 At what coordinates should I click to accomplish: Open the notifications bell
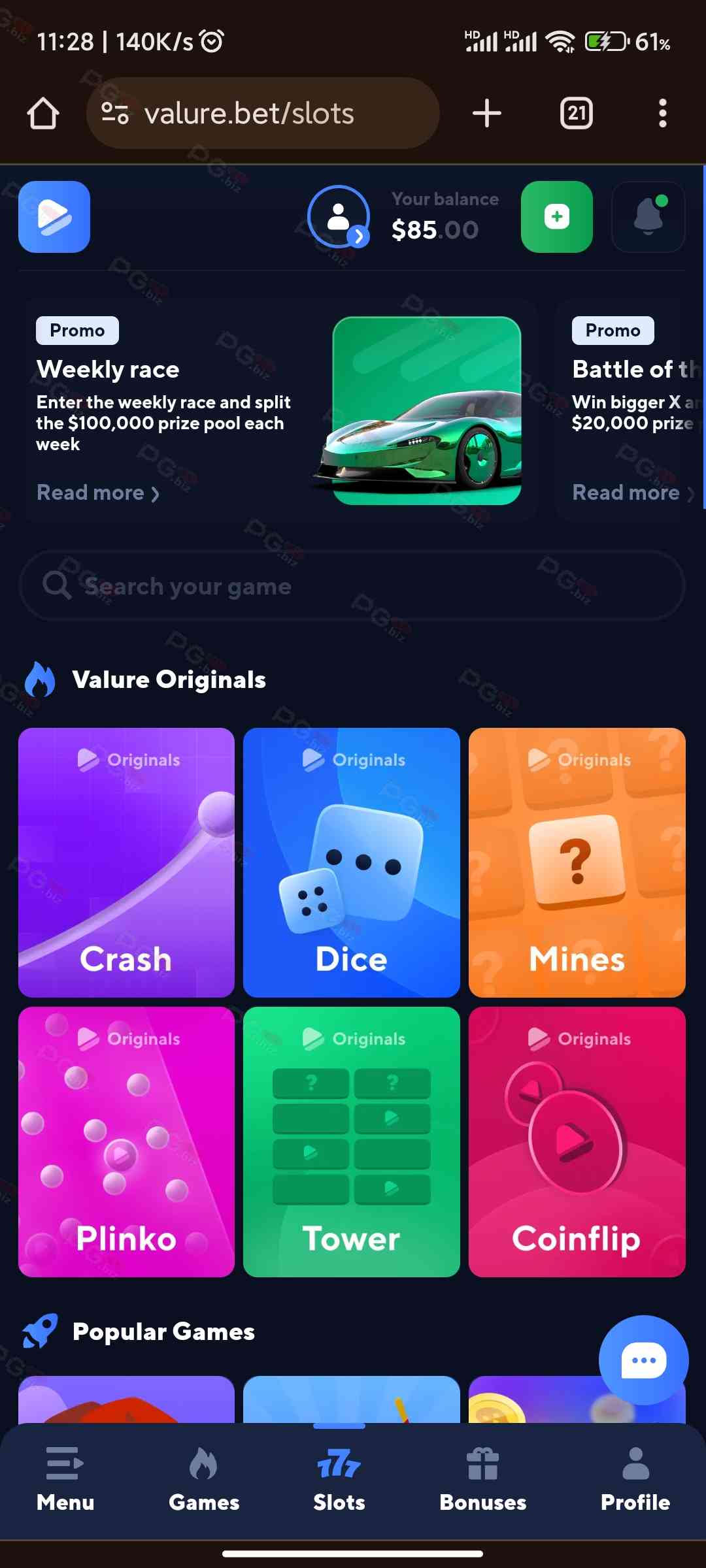[x=648, y=217]
